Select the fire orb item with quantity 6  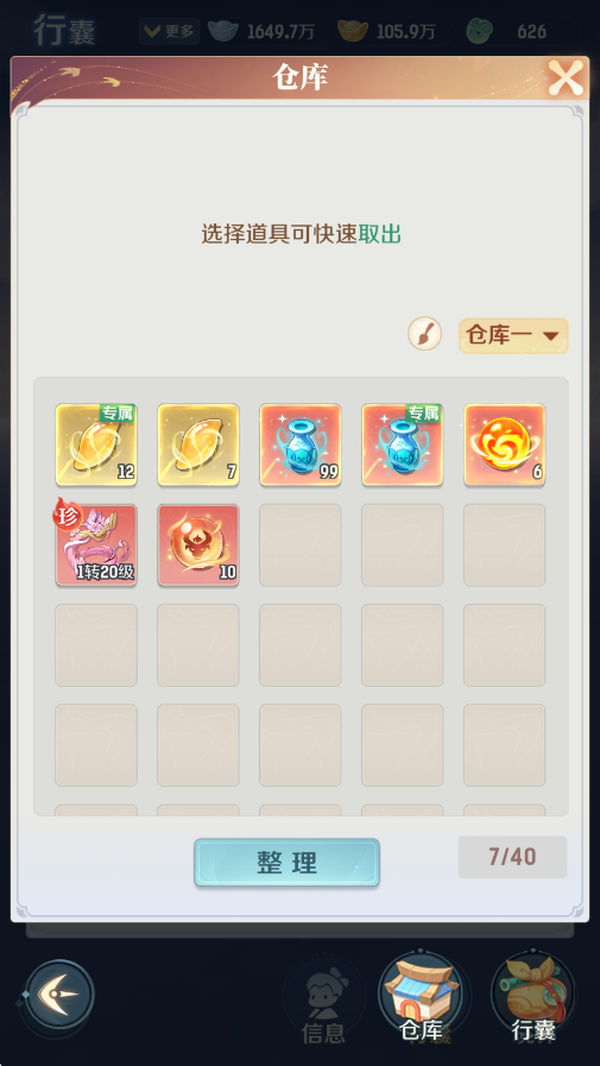click(504, 444)
